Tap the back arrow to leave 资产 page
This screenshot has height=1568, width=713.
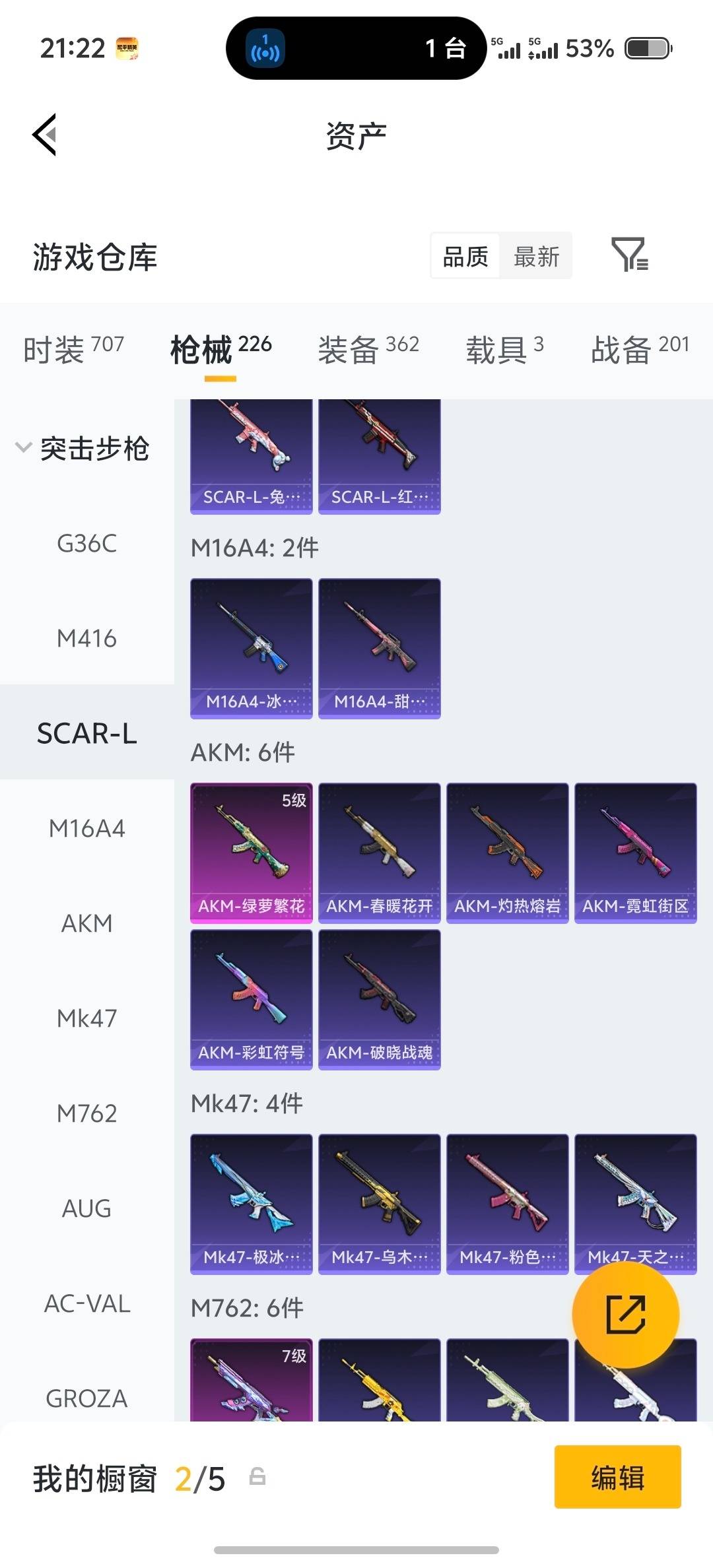[x=44, y=135]
